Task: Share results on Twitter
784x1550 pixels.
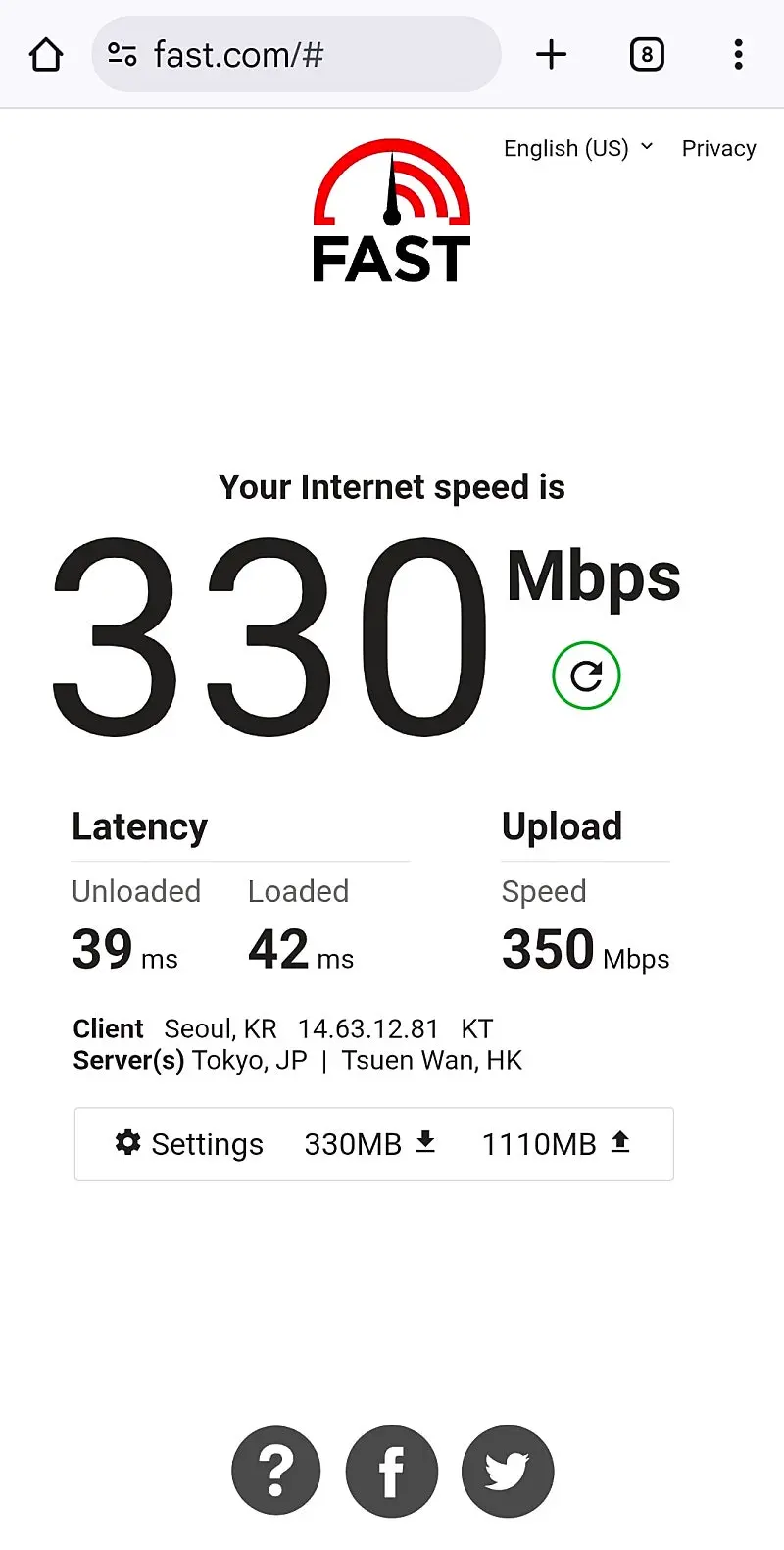Action: [508, 1471]
